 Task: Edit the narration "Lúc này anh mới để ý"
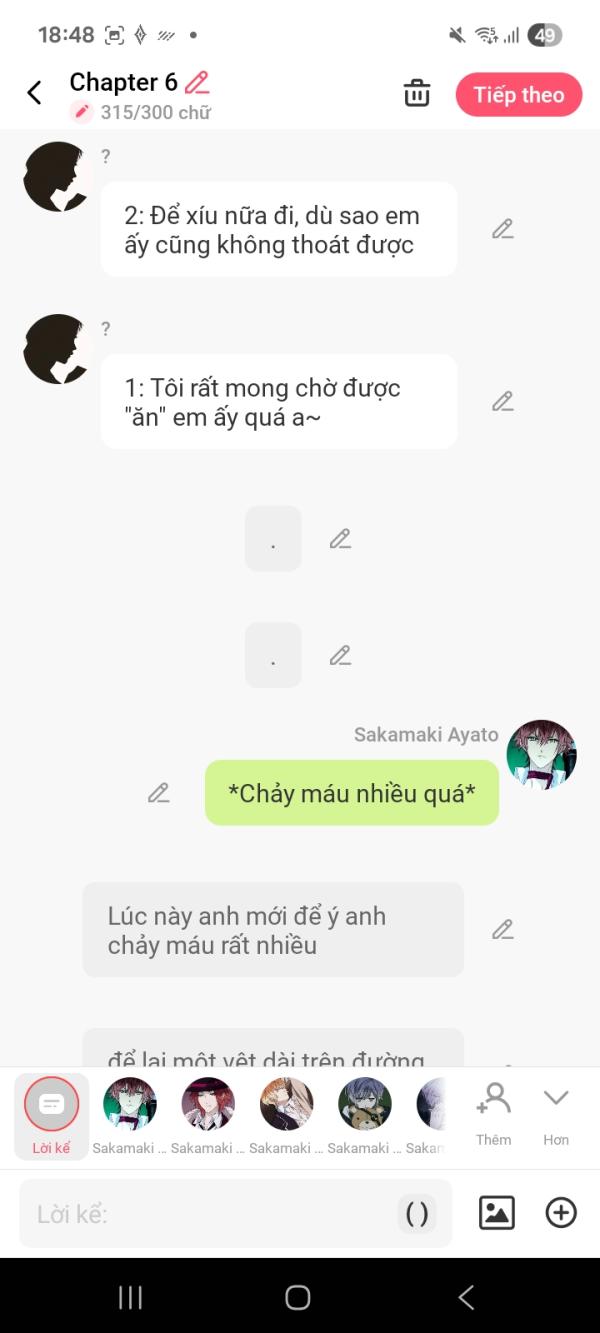point(502,929)
